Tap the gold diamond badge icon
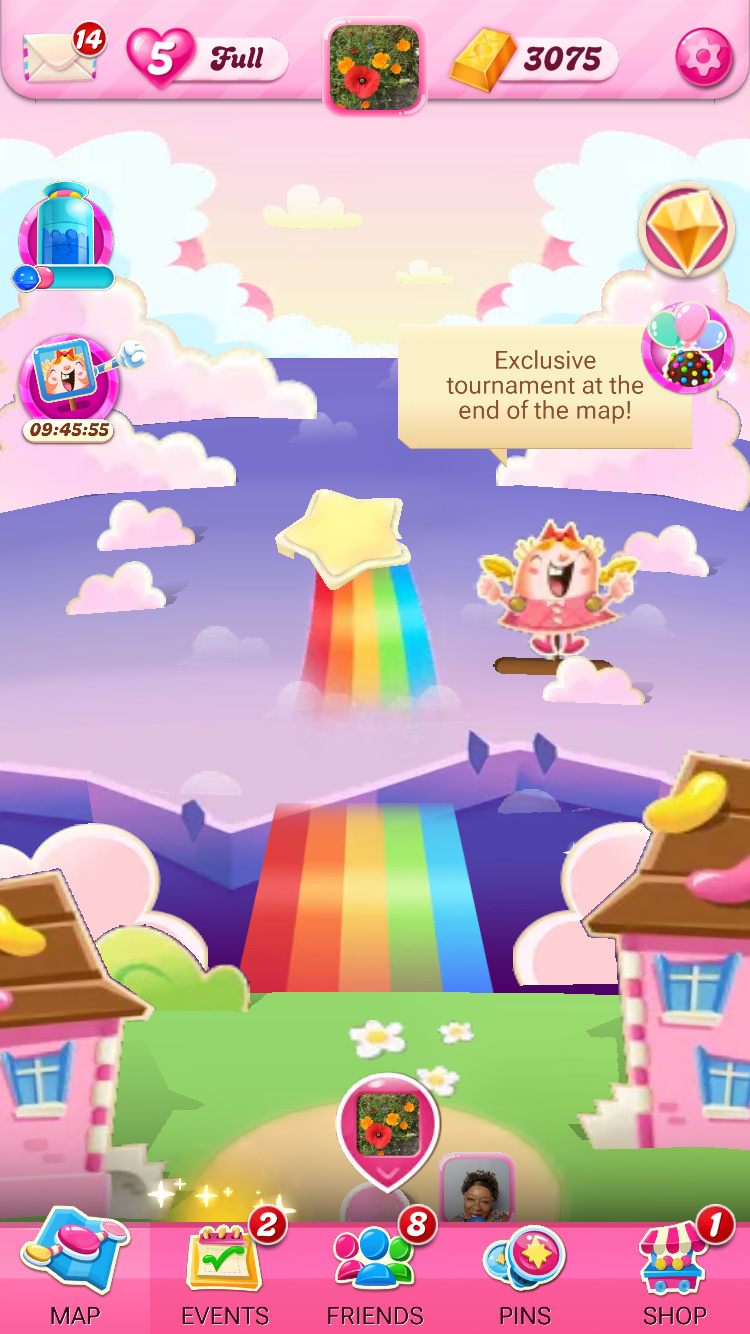Viewport: 750px width, 1334px height. pyautogui.click(x=687, y=229)
